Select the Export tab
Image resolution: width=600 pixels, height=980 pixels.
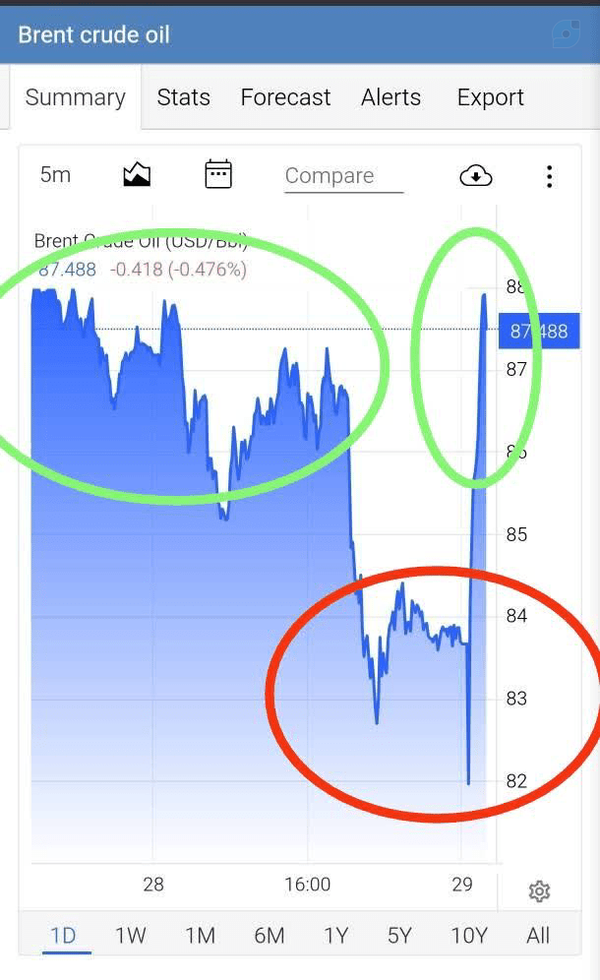coord(491,98)
